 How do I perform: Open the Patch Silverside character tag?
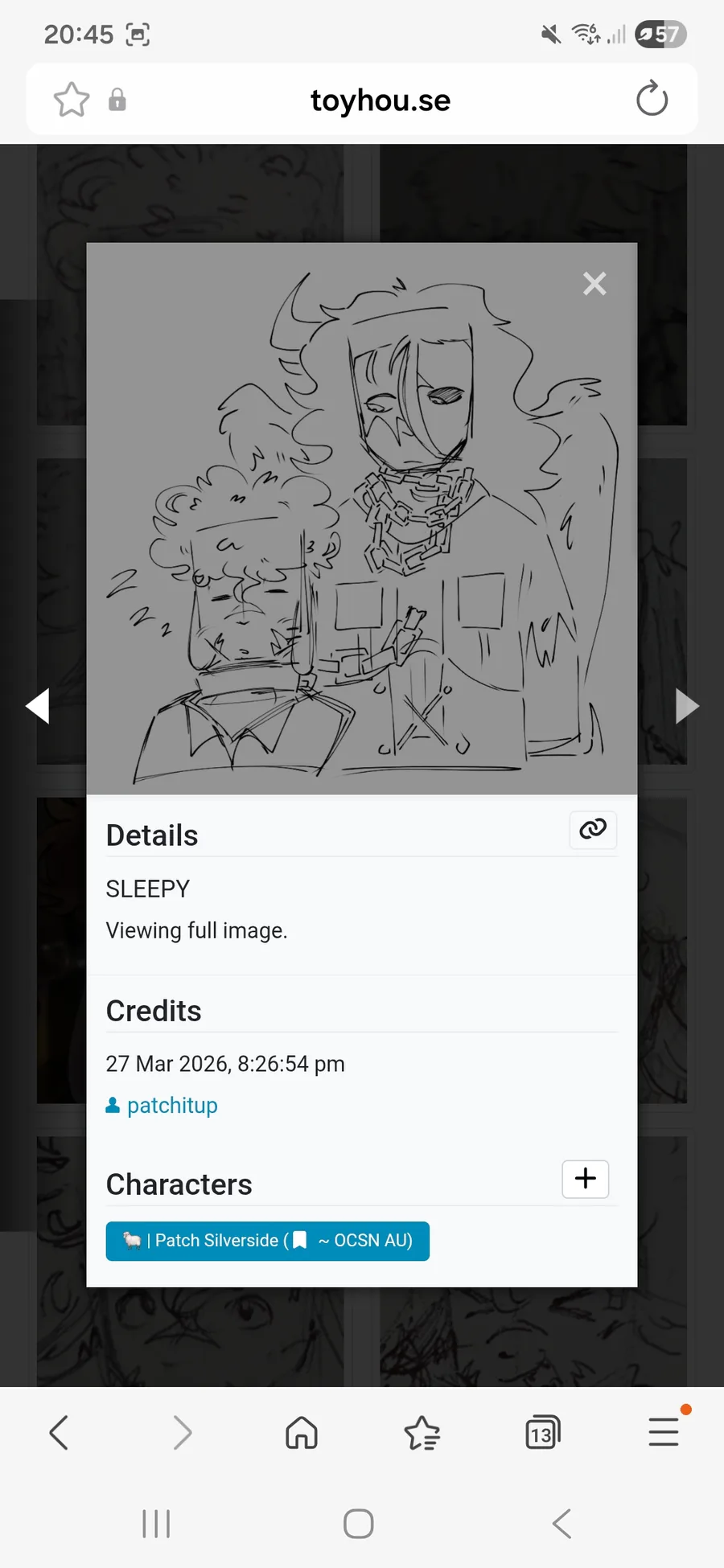pyautogui.click(x=267, y=1241)
